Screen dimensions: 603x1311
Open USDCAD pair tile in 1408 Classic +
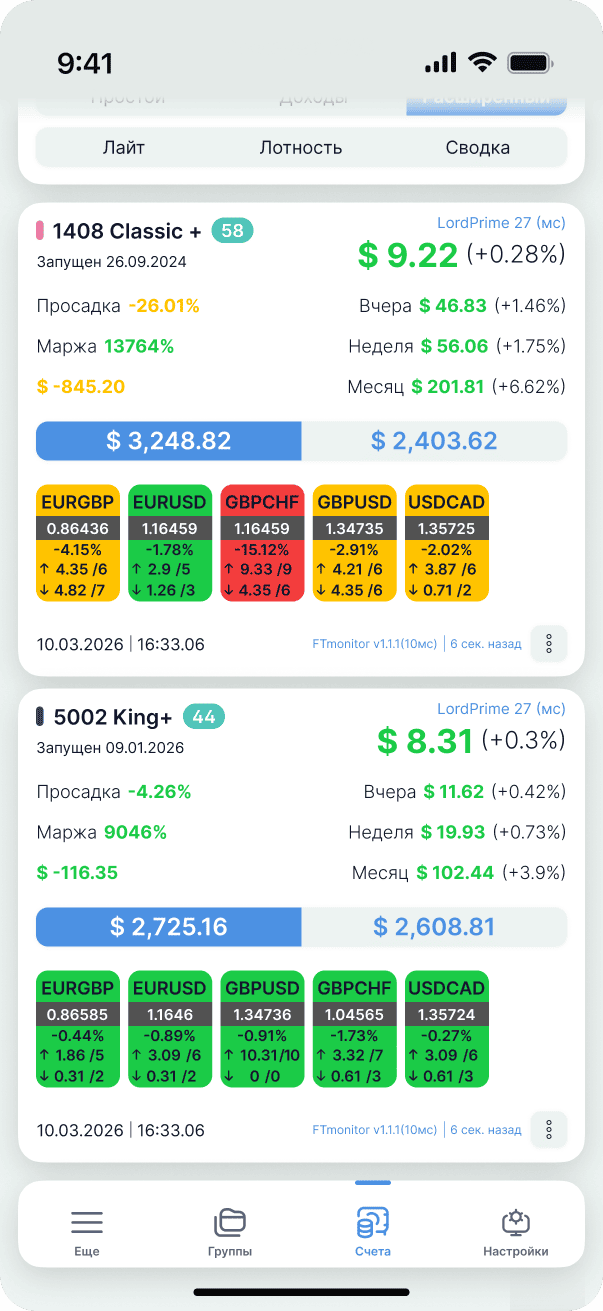pos(447,543)
